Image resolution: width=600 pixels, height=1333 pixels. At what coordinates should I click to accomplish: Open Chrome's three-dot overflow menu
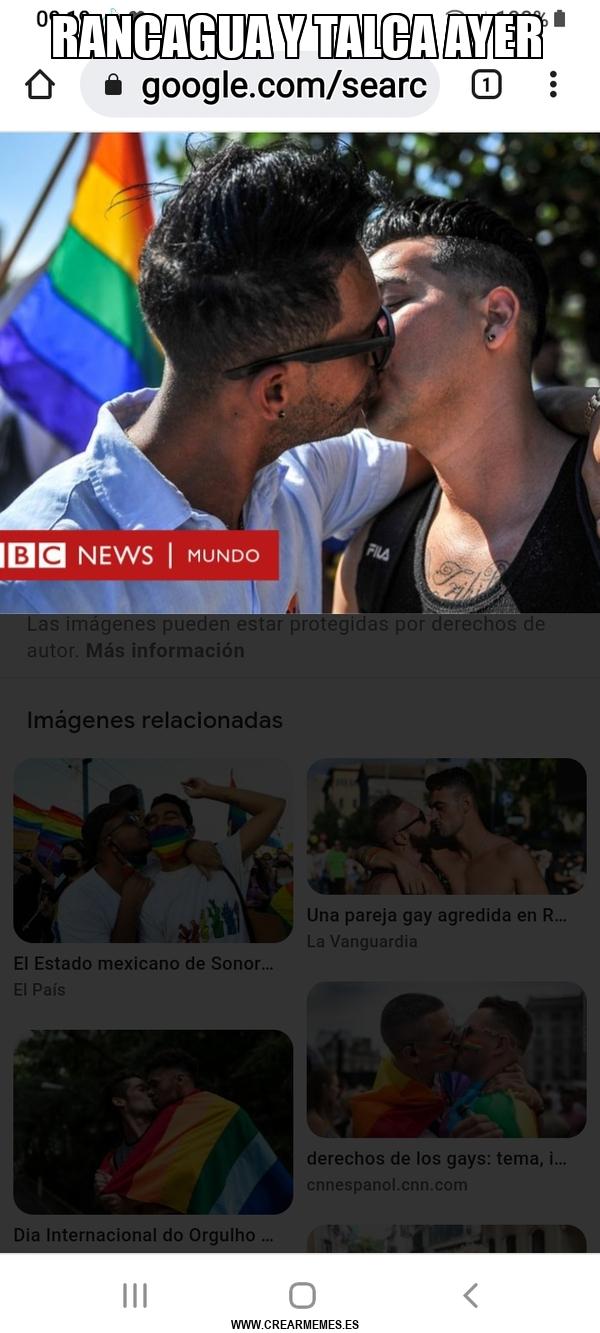[x=553, y=85]
